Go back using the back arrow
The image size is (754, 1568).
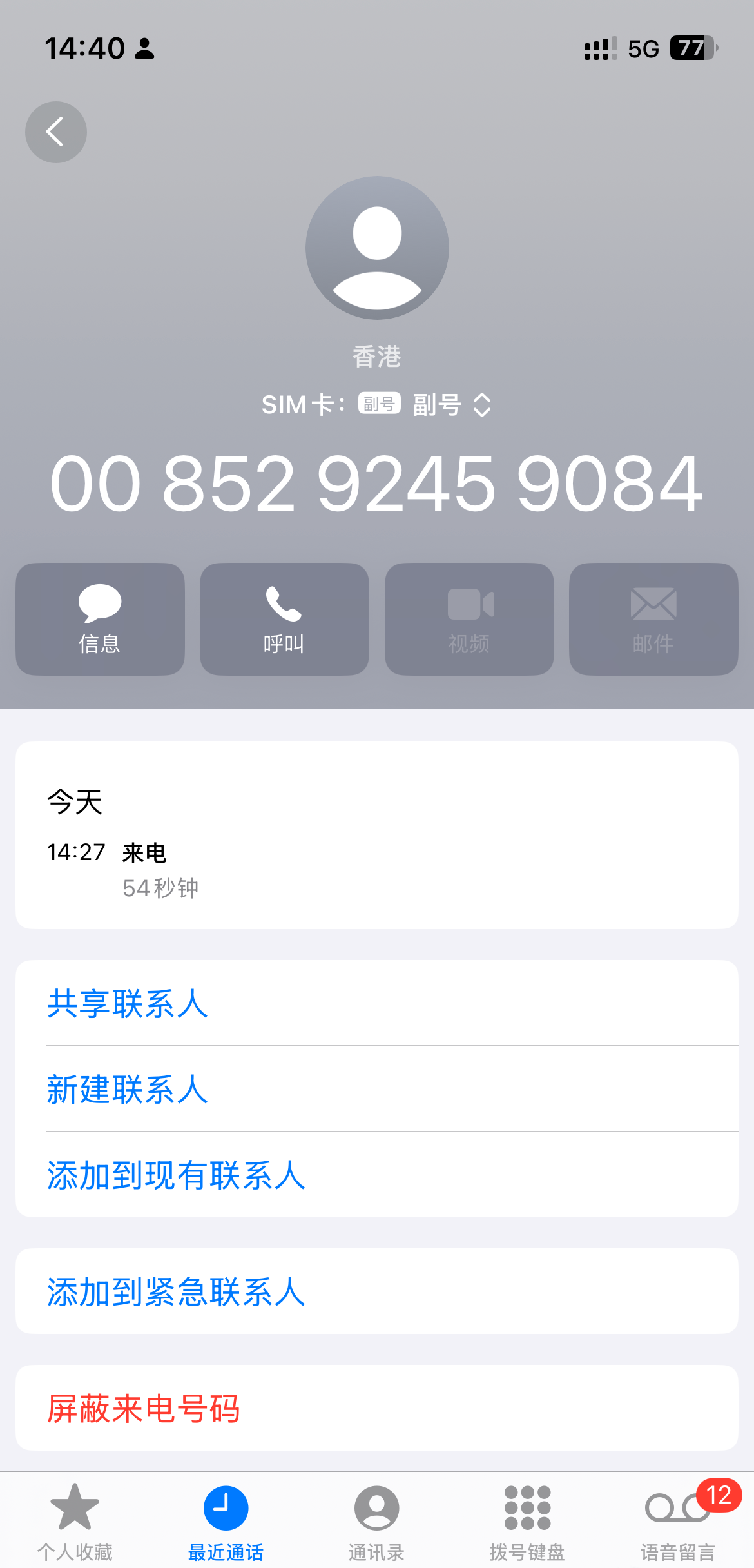click(x=56, y=132)
